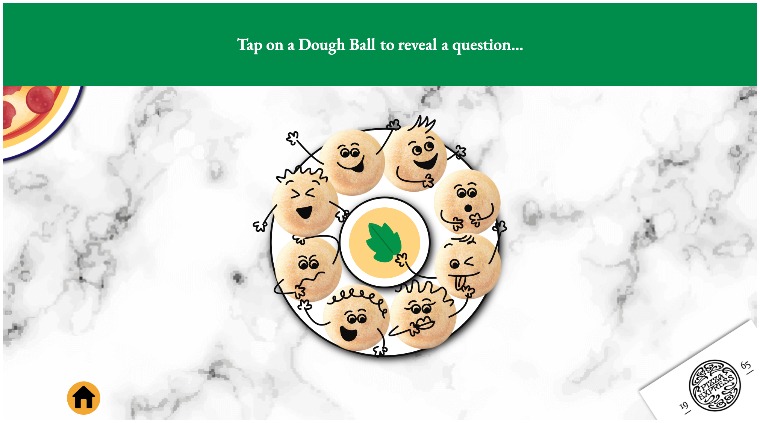760x423 pixels.
Task: Tap the happy dough ball with spiky hair
Action: 416,157
